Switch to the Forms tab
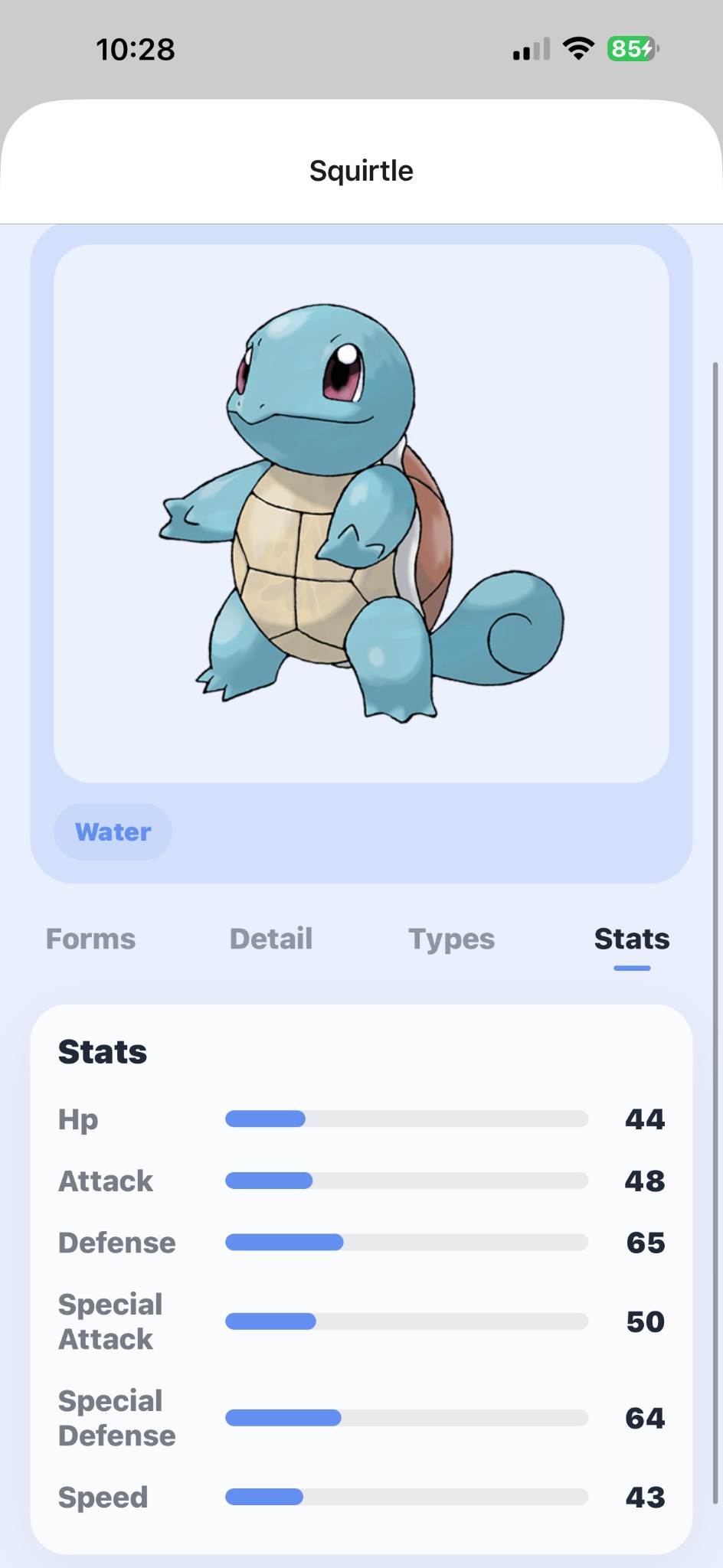The image size is (723, 1568). tap(90, 938)
